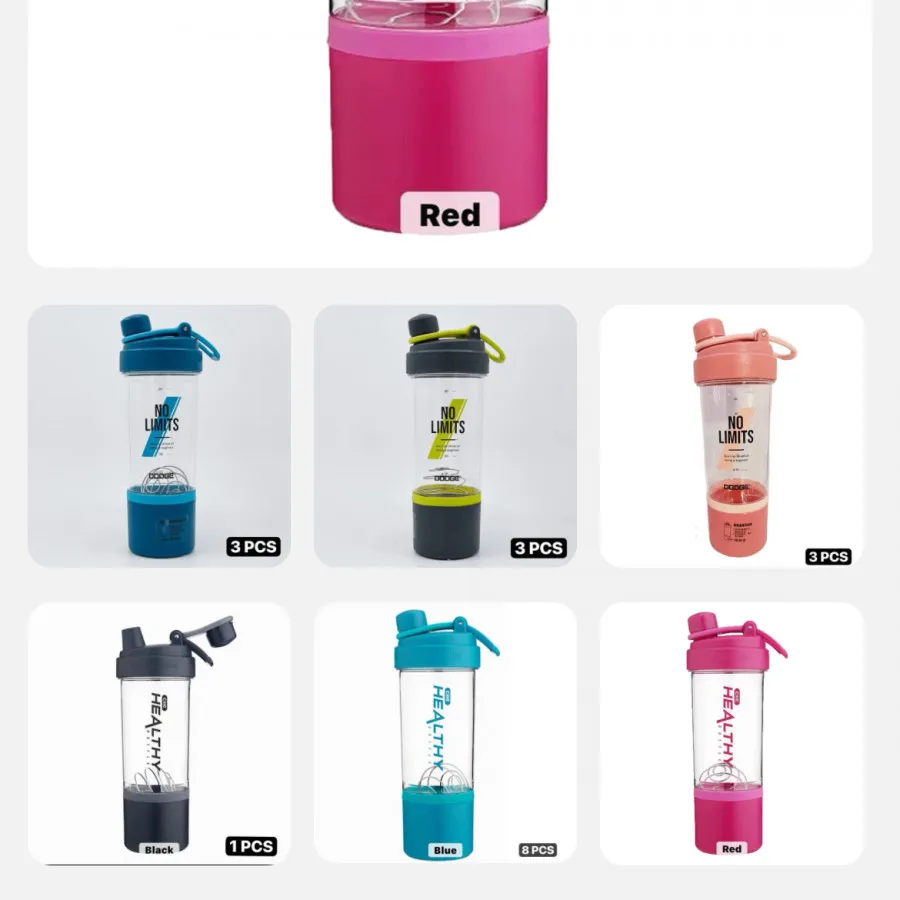This screenshot has width=900, height=900.
Task: View the coral pink No Limits bottle
Action: (x=731, y=436)
